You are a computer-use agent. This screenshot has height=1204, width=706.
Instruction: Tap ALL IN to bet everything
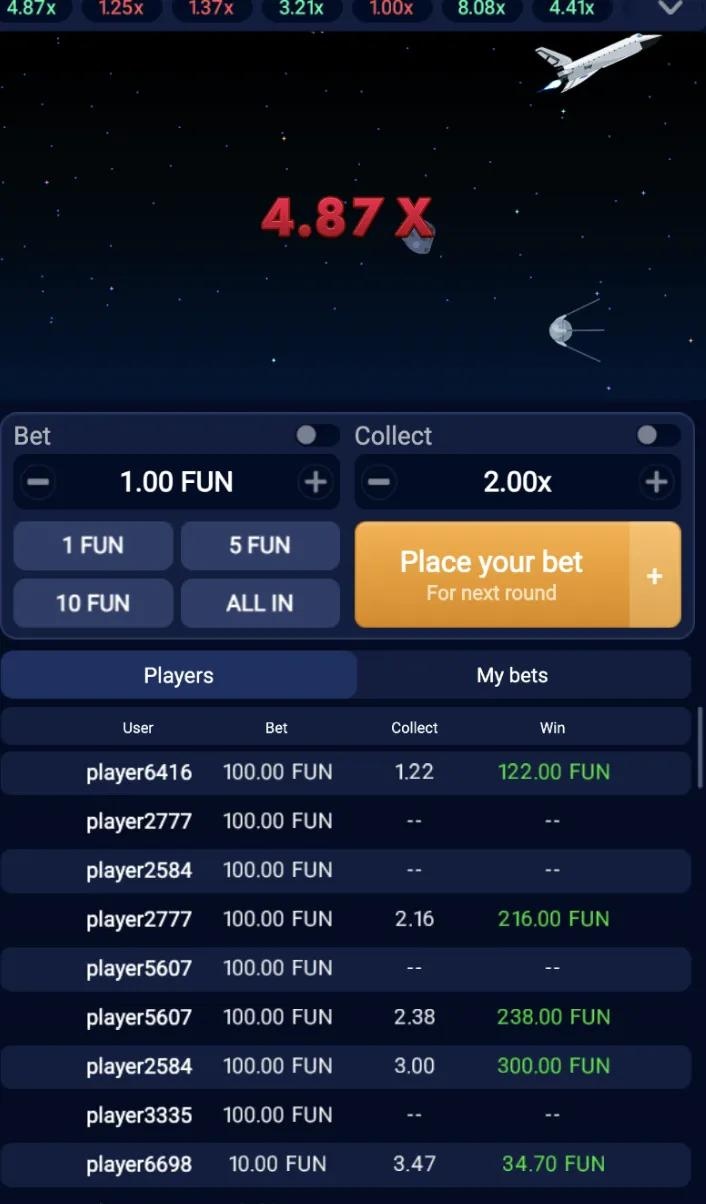260,603
